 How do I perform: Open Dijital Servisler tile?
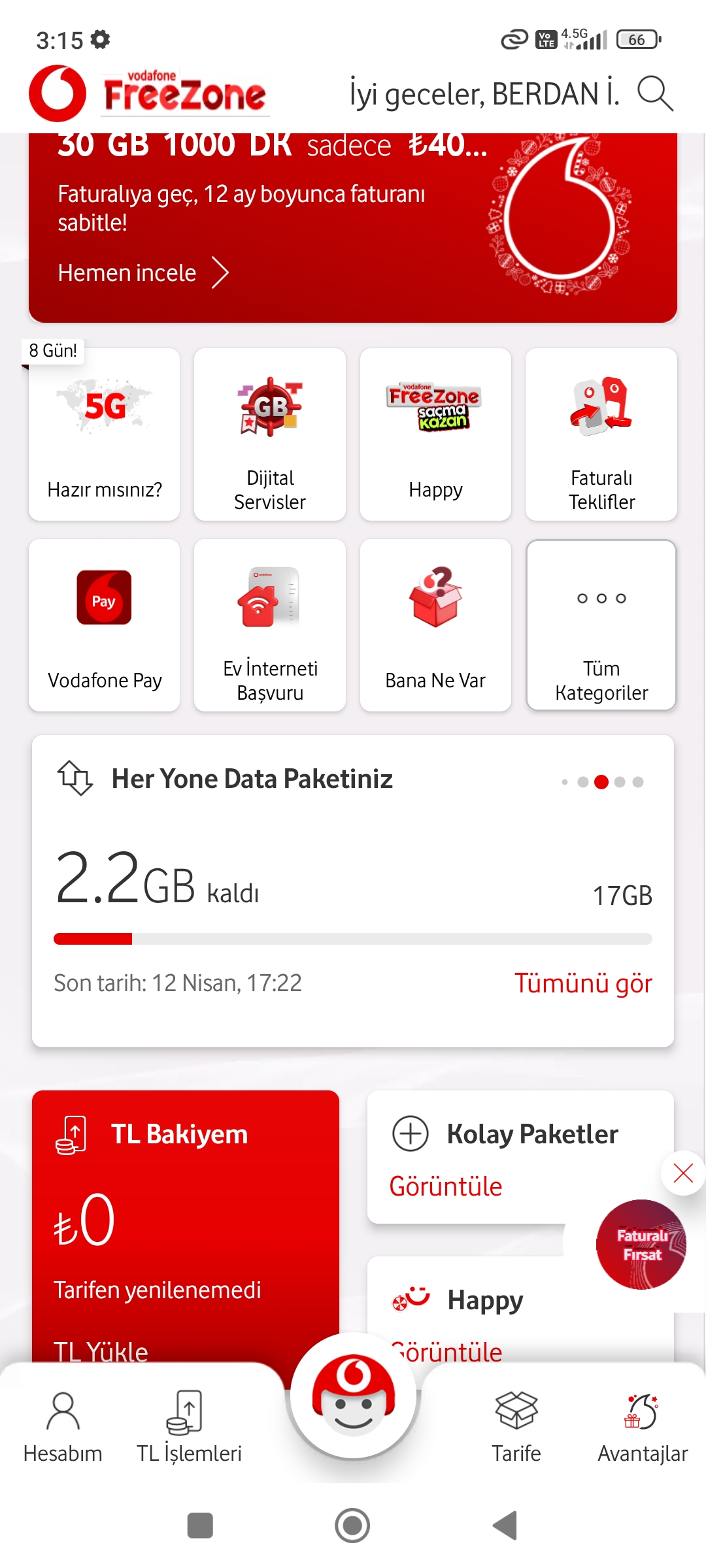pos(270,434)
